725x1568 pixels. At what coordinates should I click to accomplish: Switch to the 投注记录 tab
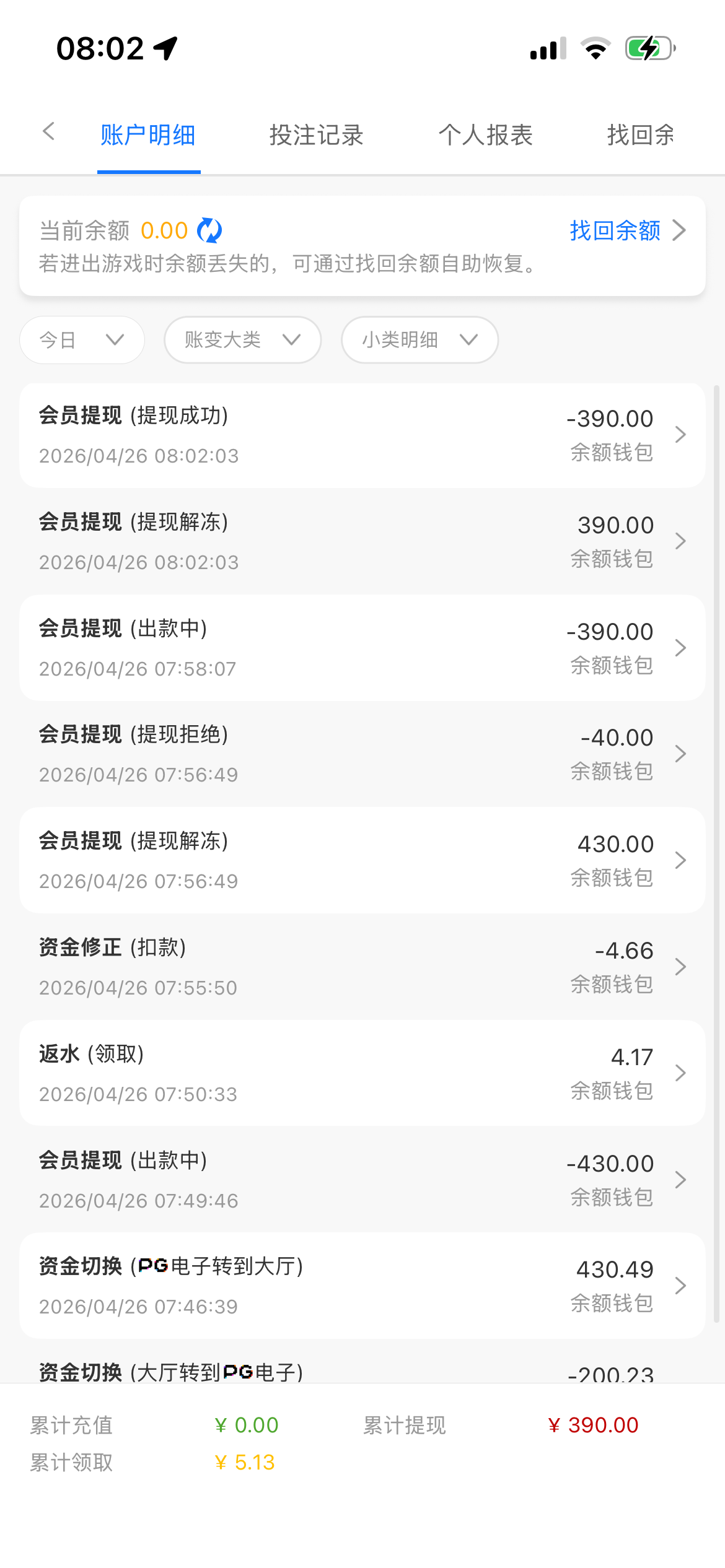coord(317,135)
